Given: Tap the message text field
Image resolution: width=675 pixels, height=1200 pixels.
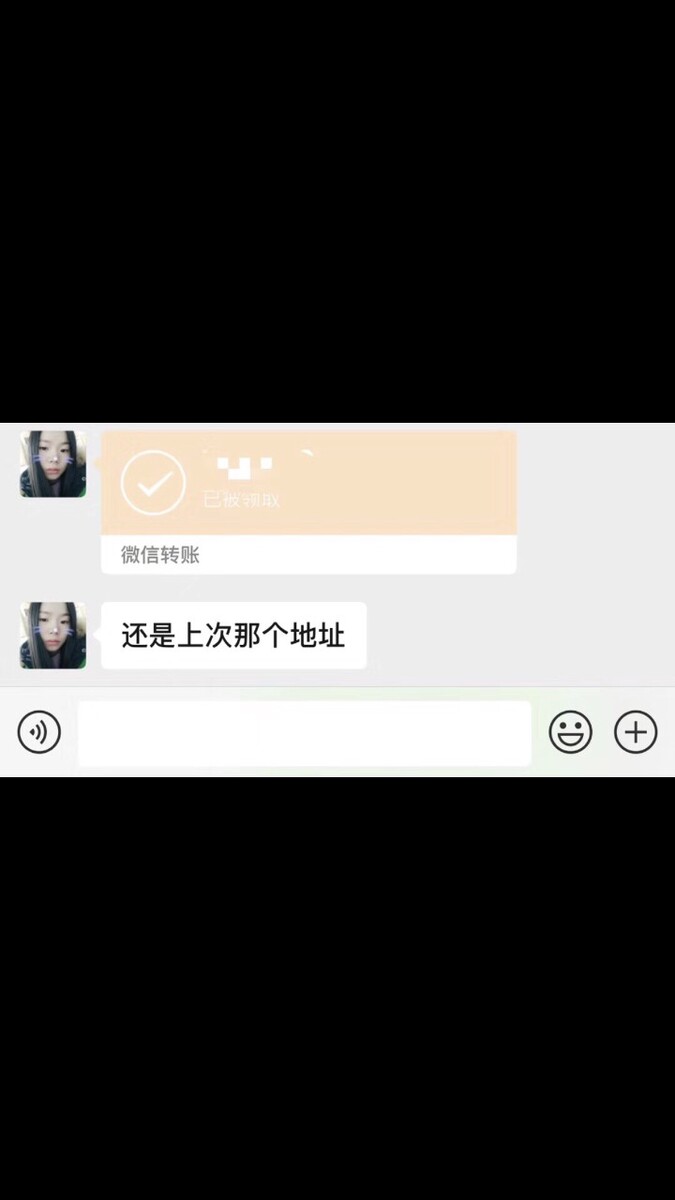Looking at the screenshot, I should 304,733.
